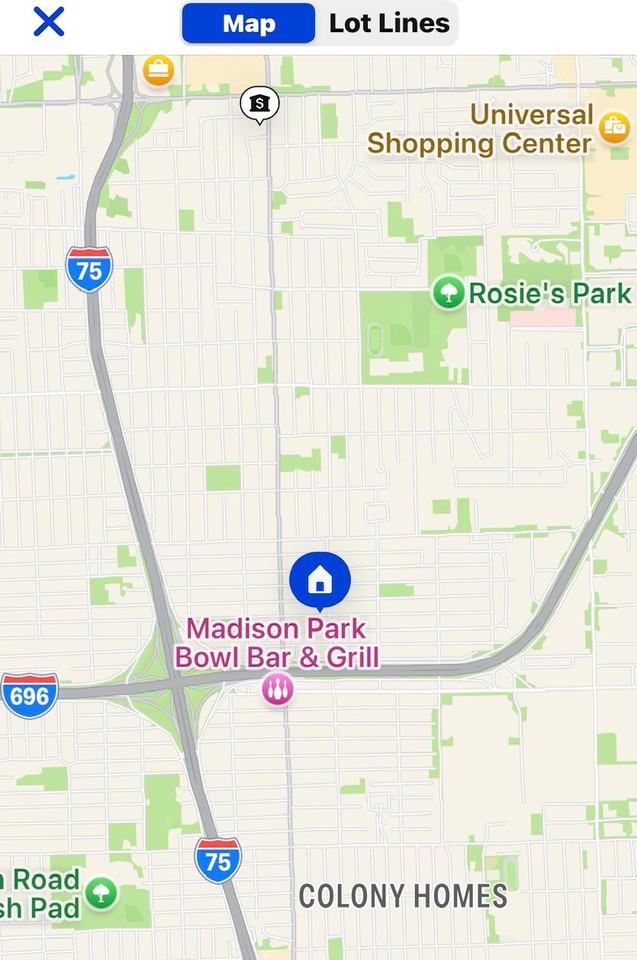Select the Map segment
The image size is (637, 960).
[249, 23]
